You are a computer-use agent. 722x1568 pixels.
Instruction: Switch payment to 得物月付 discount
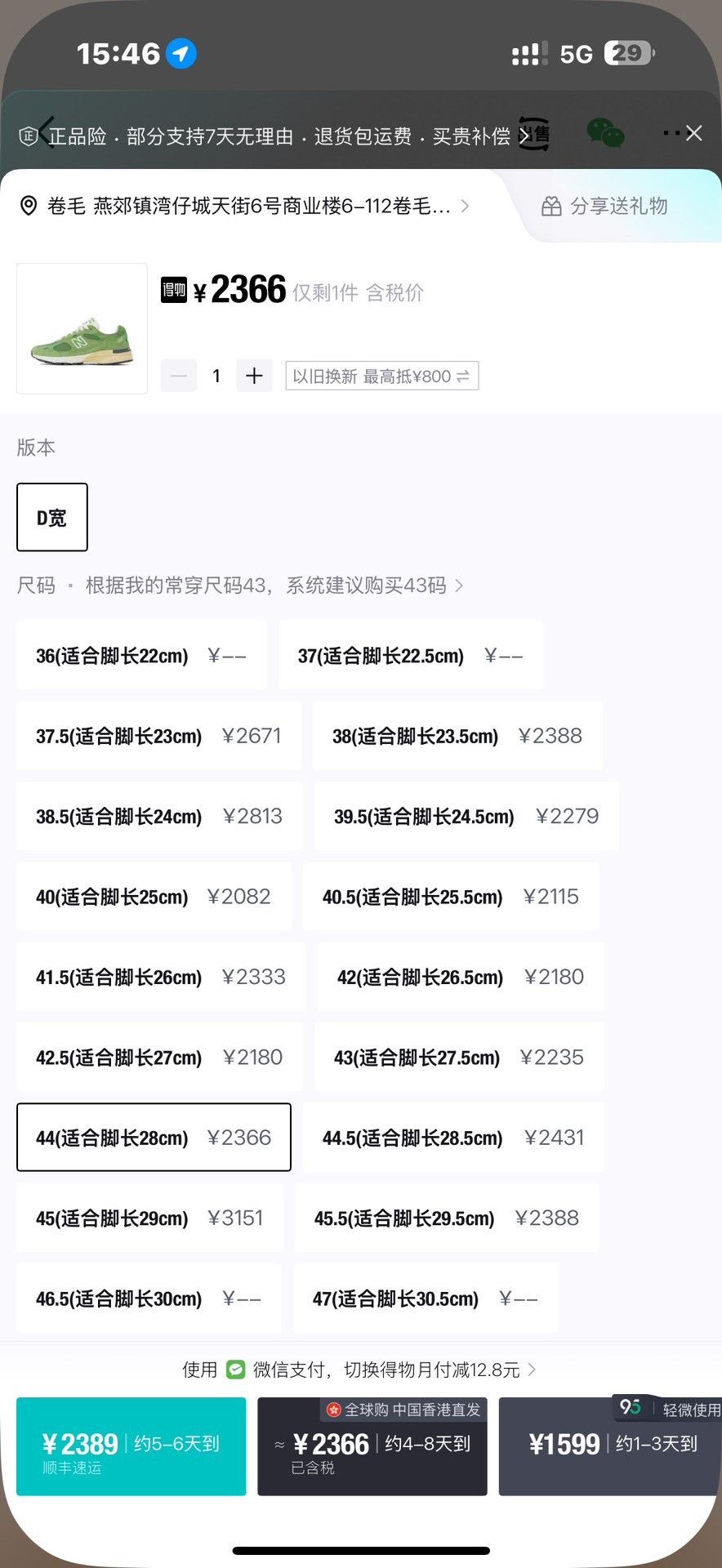coord(359,1370)
